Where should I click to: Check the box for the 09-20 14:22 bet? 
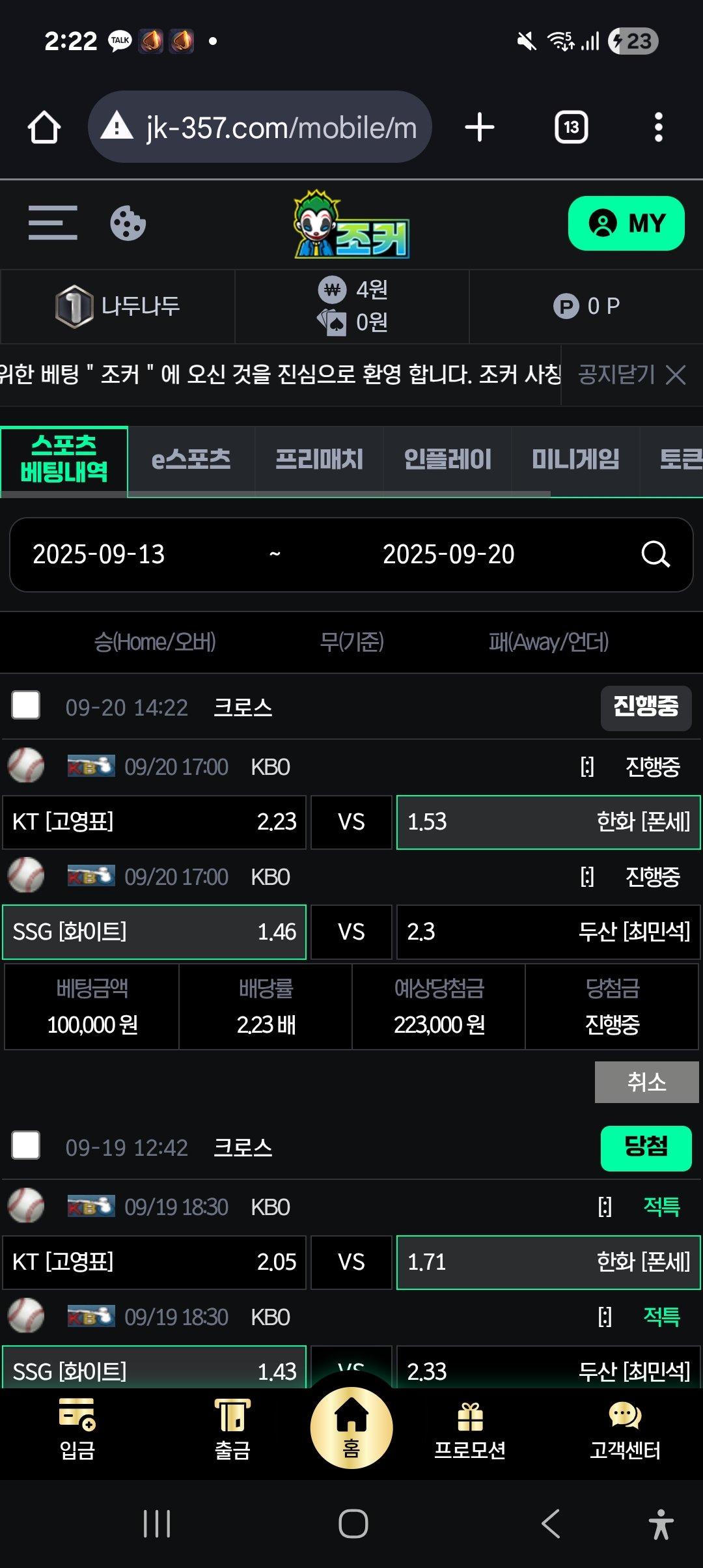(x=26, y=706)
